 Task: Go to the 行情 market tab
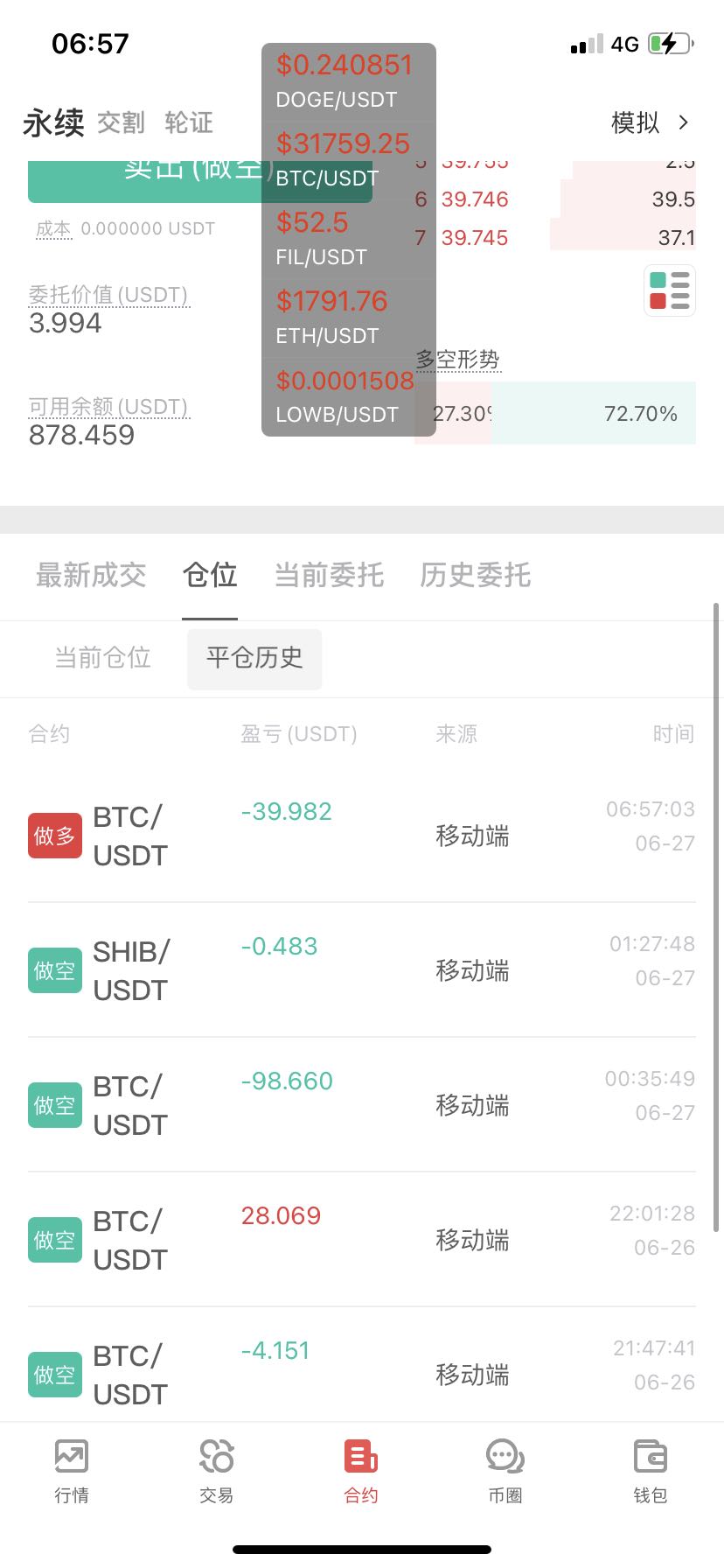click(x=72, y=1470)
